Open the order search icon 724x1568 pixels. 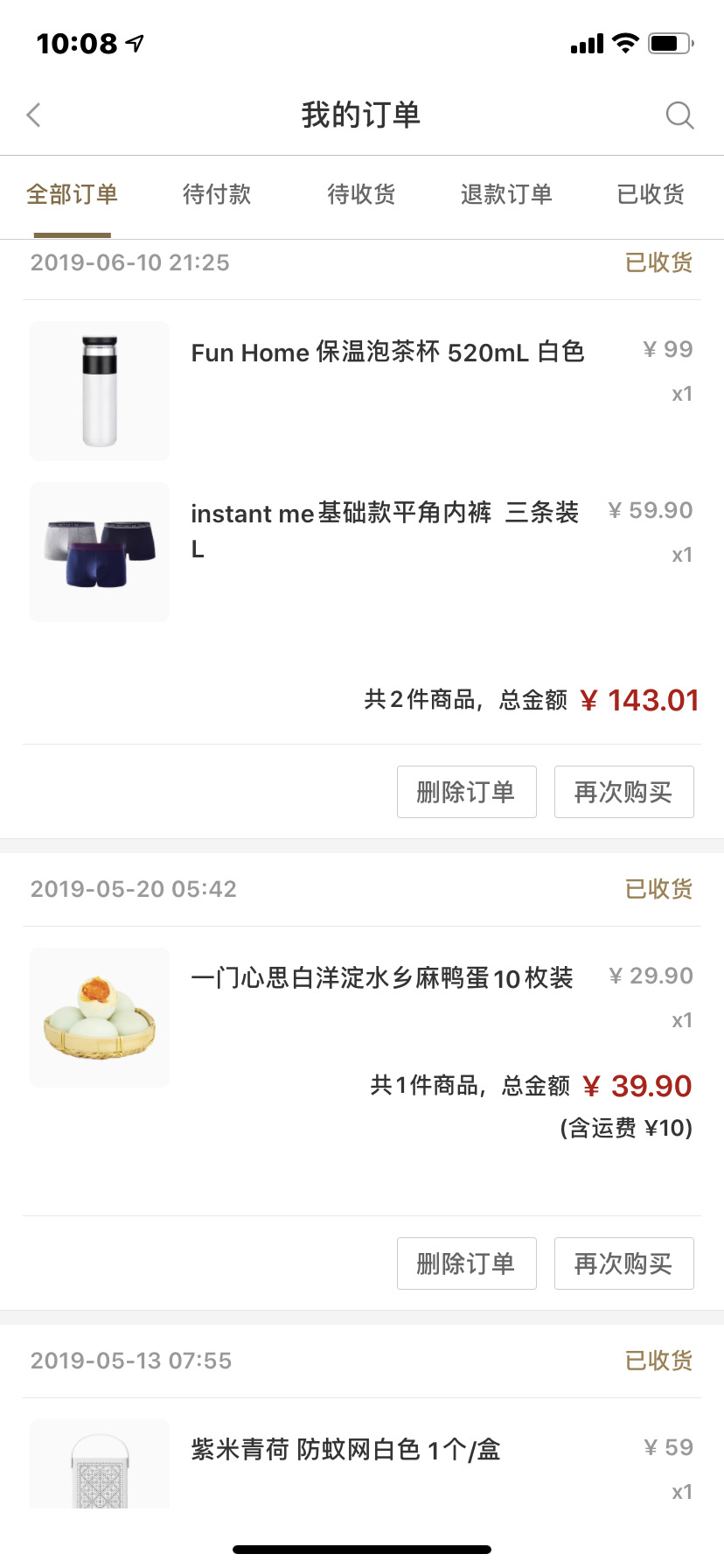[x=679, y=115]
